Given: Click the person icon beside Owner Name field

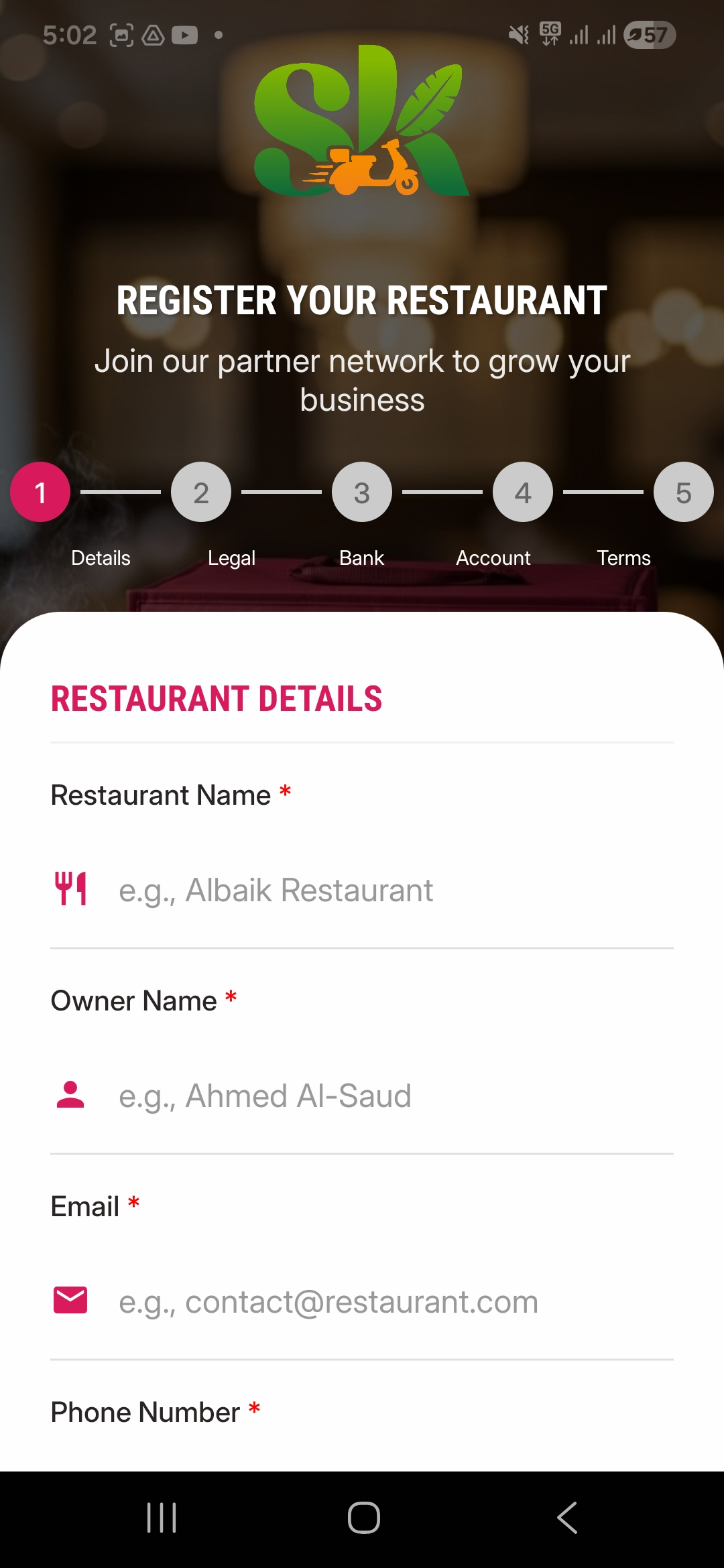Looking at the screenshot, I should click(x=70, y=1094).
